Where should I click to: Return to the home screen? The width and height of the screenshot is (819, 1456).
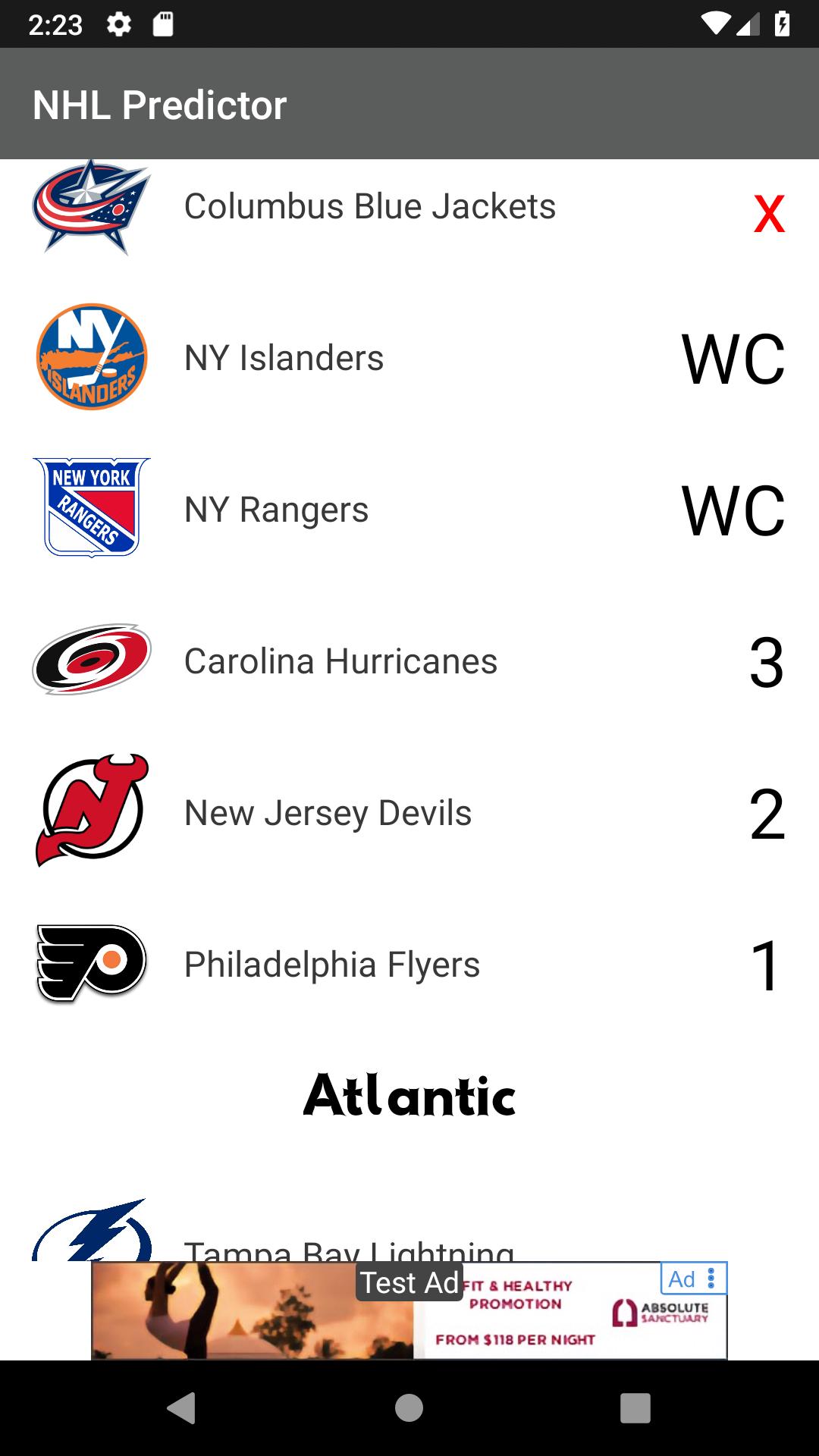(x=409, y=1408)
